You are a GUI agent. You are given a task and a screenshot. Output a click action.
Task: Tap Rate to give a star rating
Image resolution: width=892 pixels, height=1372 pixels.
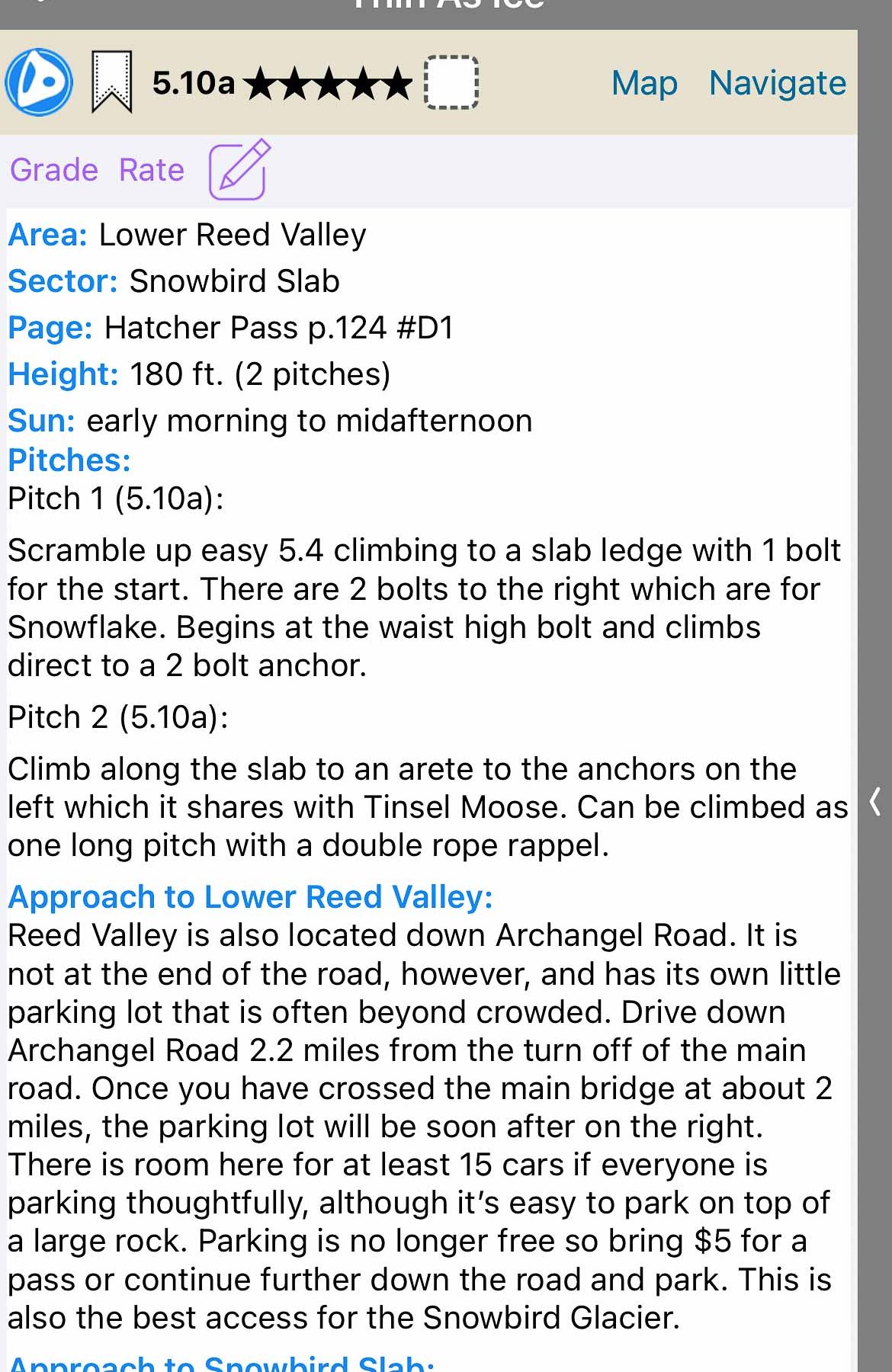tap(152, 170)
